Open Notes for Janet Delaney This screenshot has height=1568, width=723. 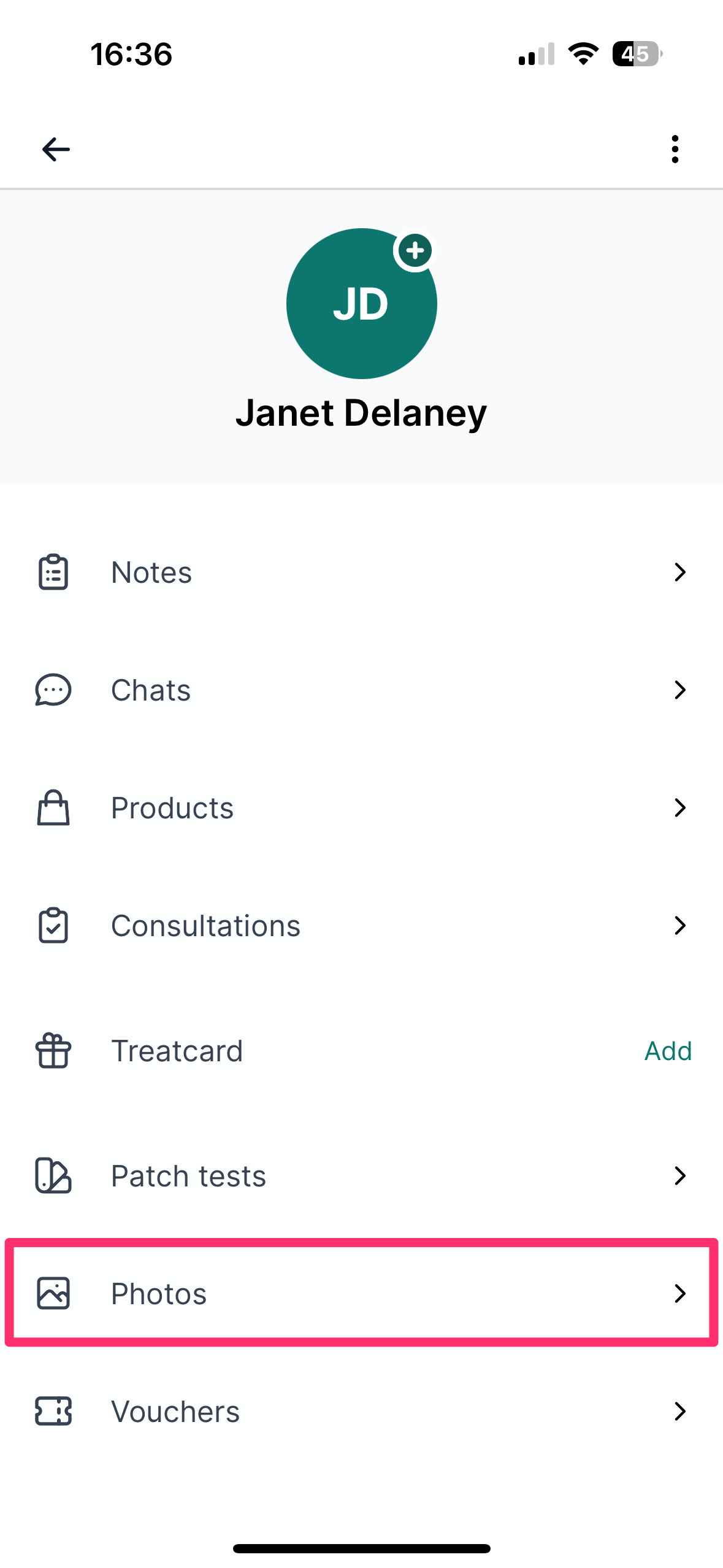362,572
